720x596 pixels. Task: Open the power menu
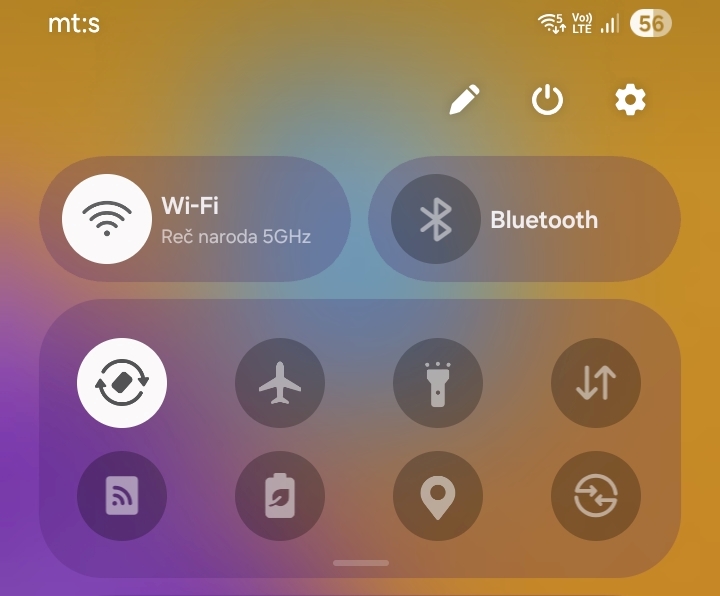tap(547, 100)
